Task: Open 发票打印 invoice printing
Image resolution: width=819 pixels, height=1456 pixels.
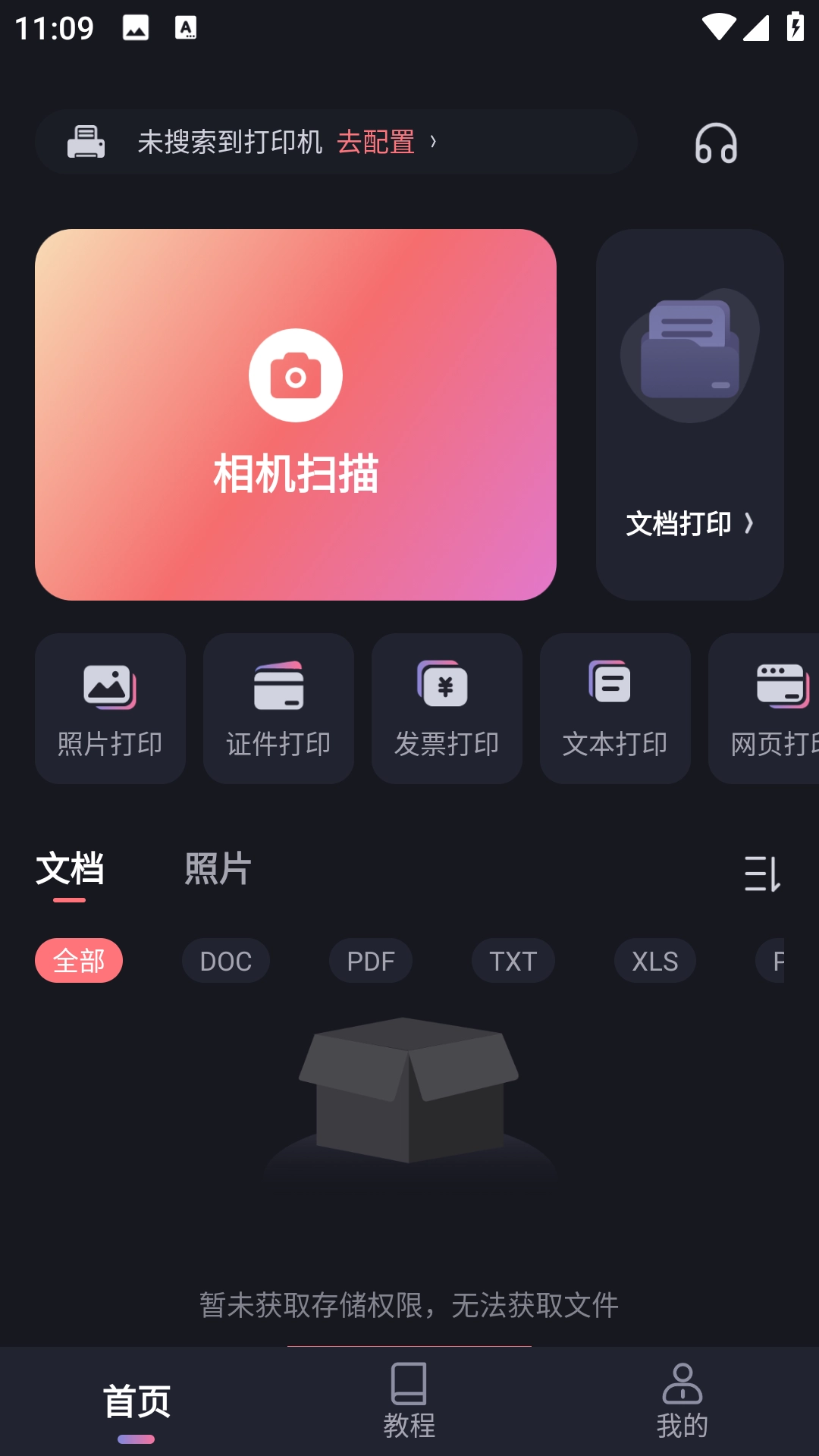Action: pyautogui.click(x=447, y=708)
